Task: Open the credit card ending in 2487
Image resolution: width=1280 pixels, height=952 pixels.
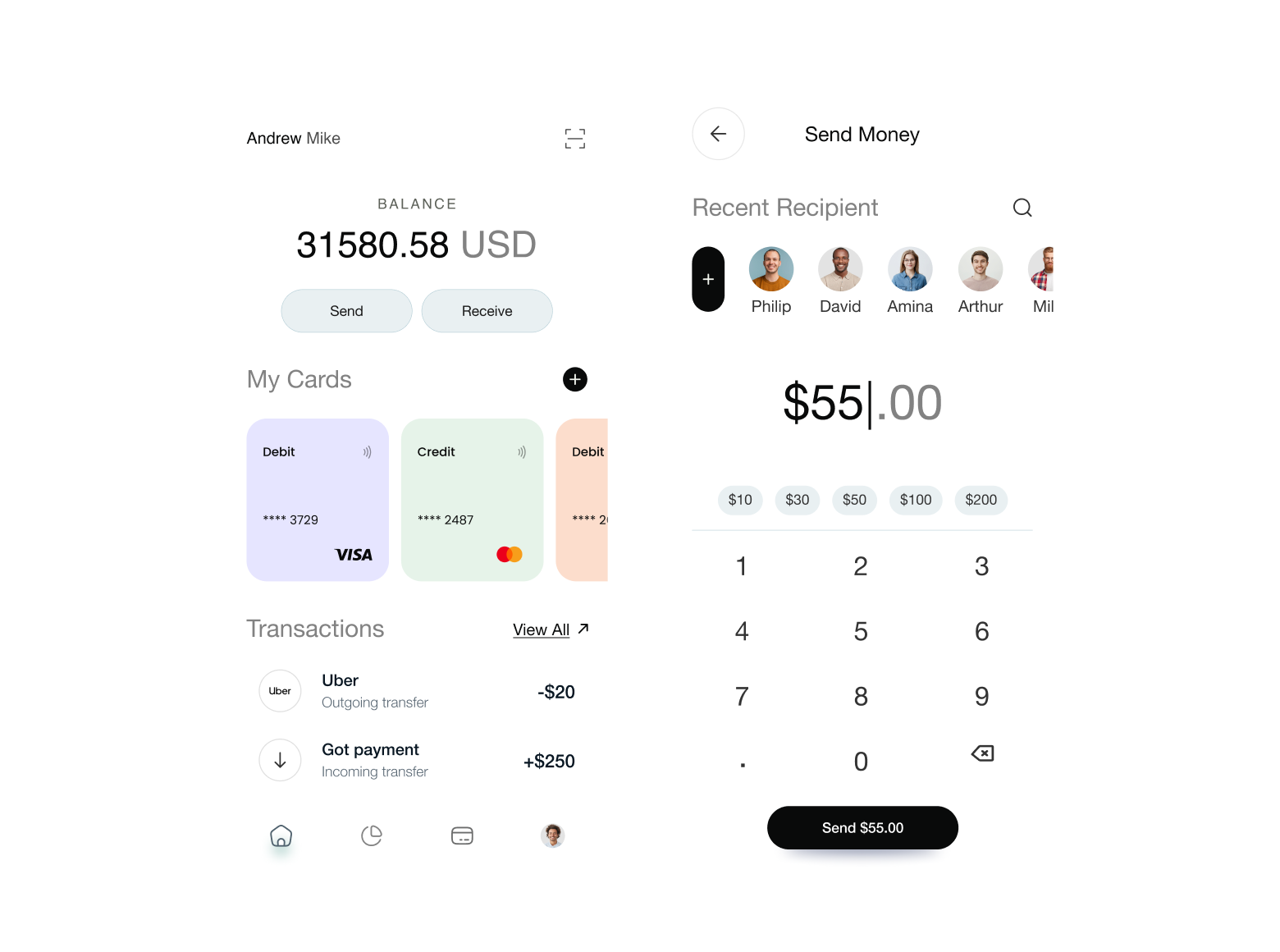Action: click(472, 500)
